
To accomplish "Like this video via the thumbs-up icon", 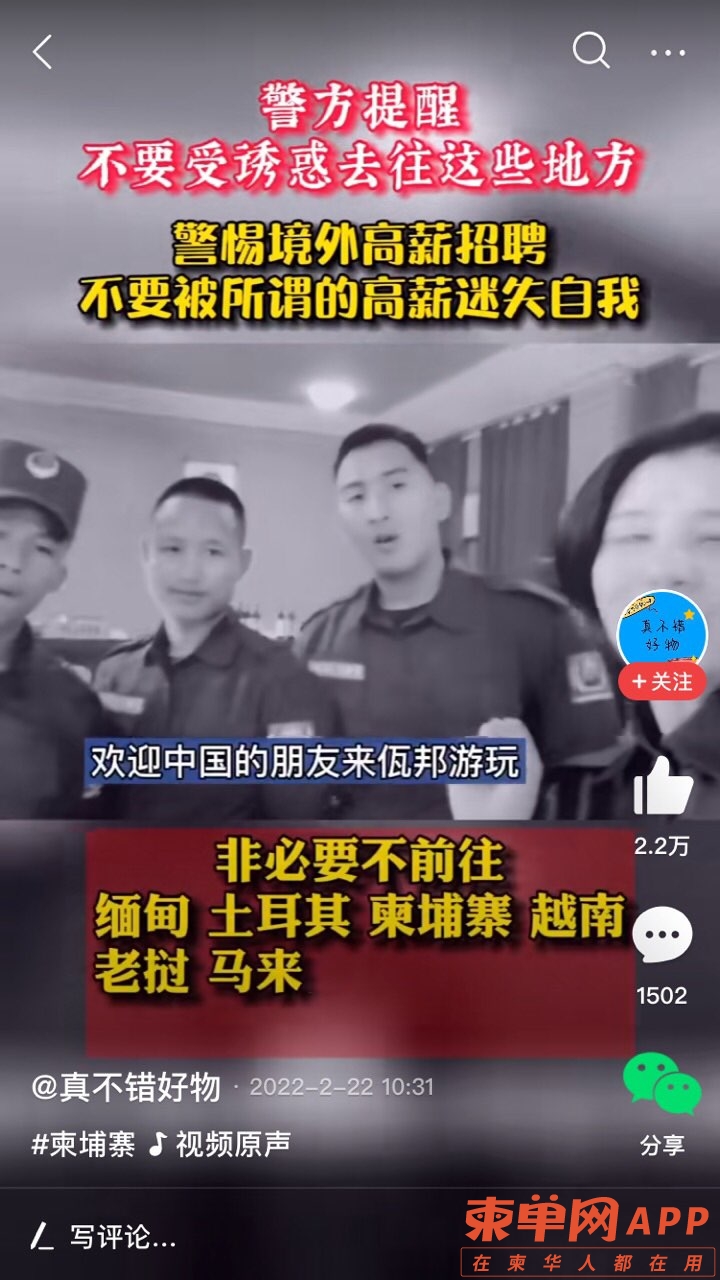I will (662, 785).
